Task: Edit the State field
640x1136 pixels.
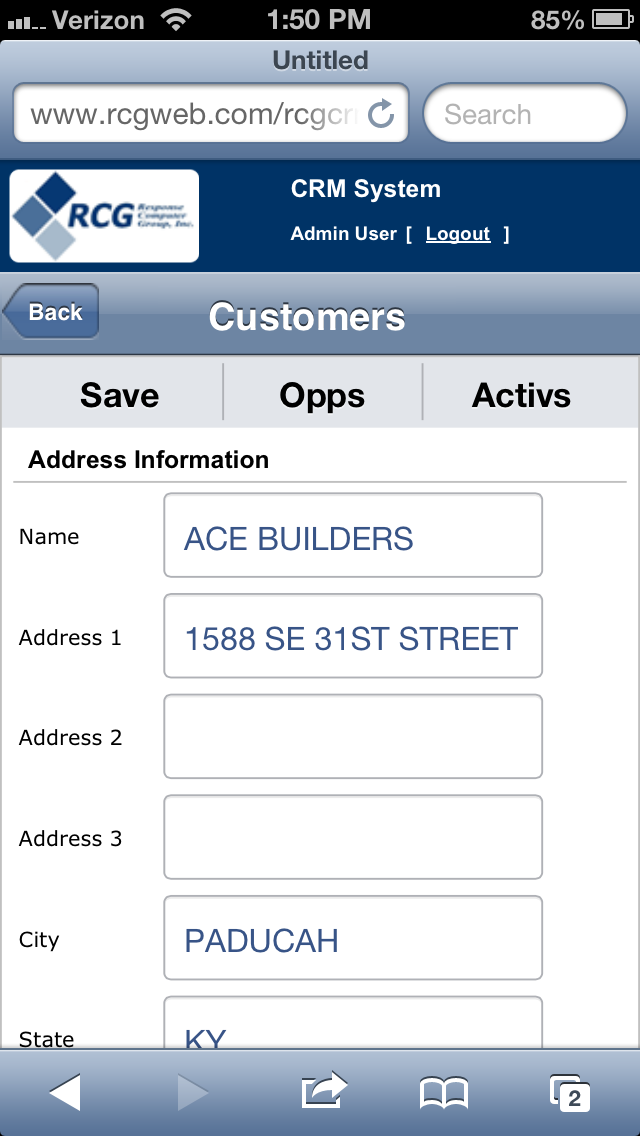Action: 352,1028
